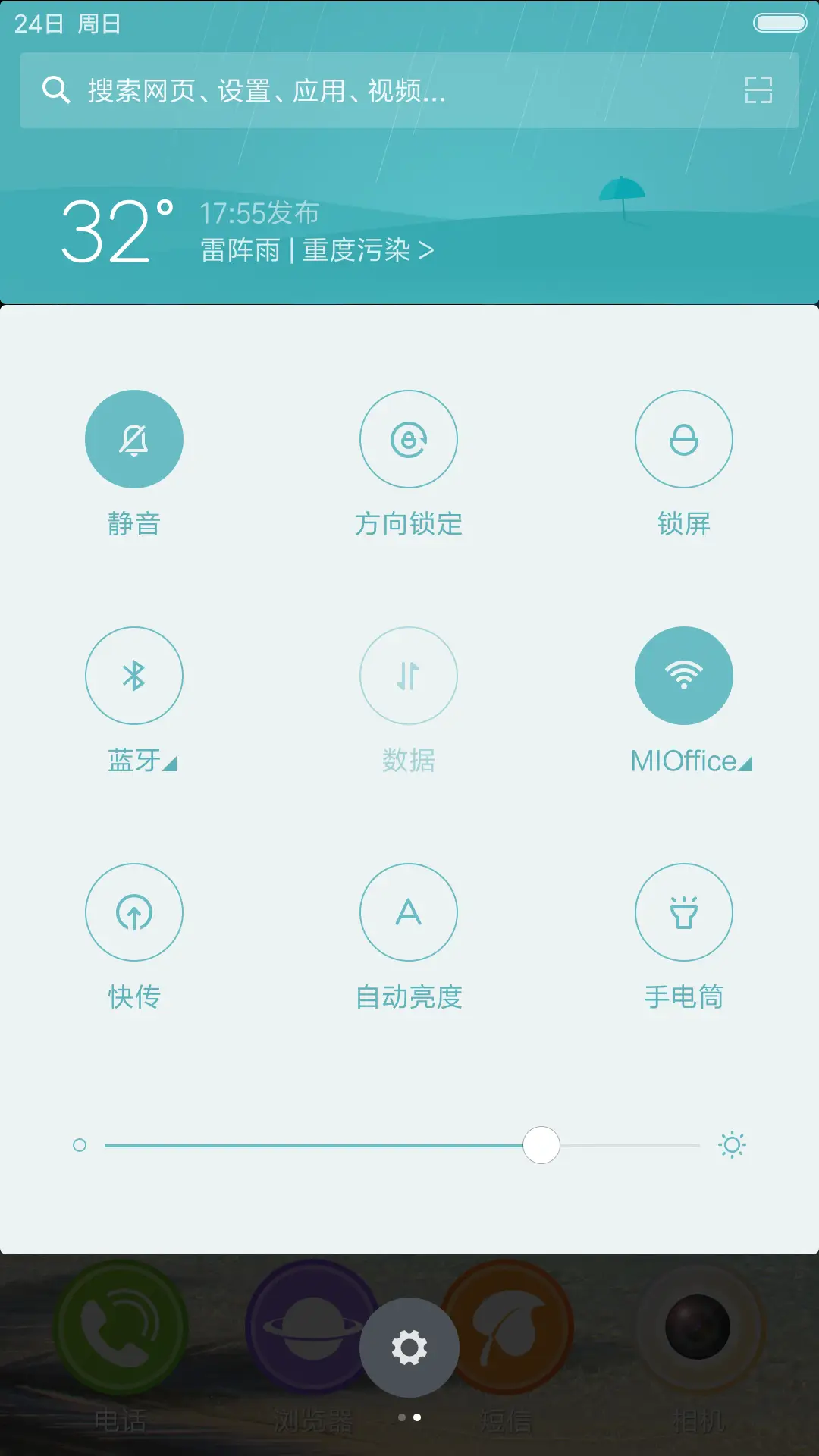819x1456 pixels.
Task: Tap the flashlight quick settings icon
Action: pyautogui.click(x=683, y=913)
